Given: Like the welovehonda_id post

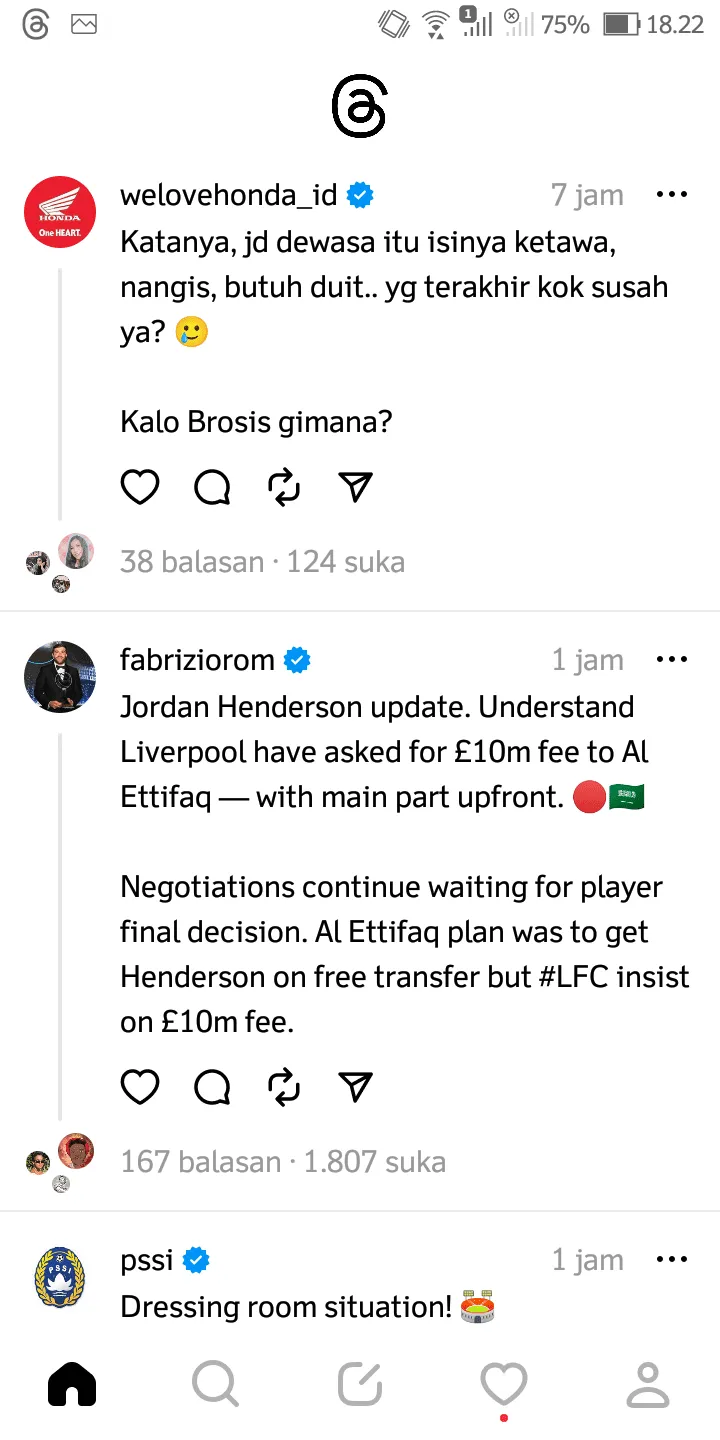Looking at the screenshot, I should [140, 487].
